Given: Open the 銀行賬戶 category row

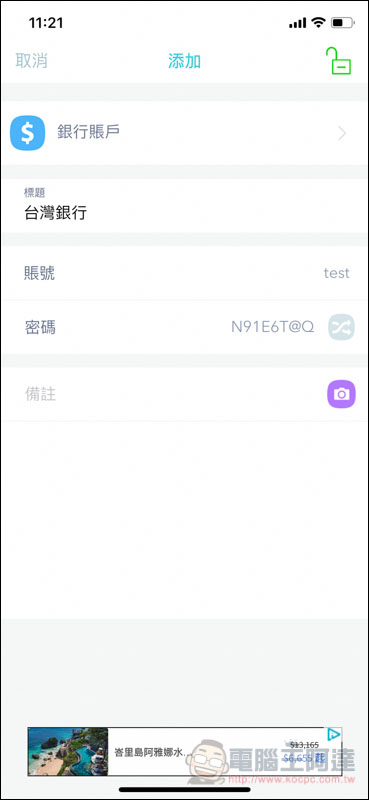Looking at the screenshot, I should [184, 133].
